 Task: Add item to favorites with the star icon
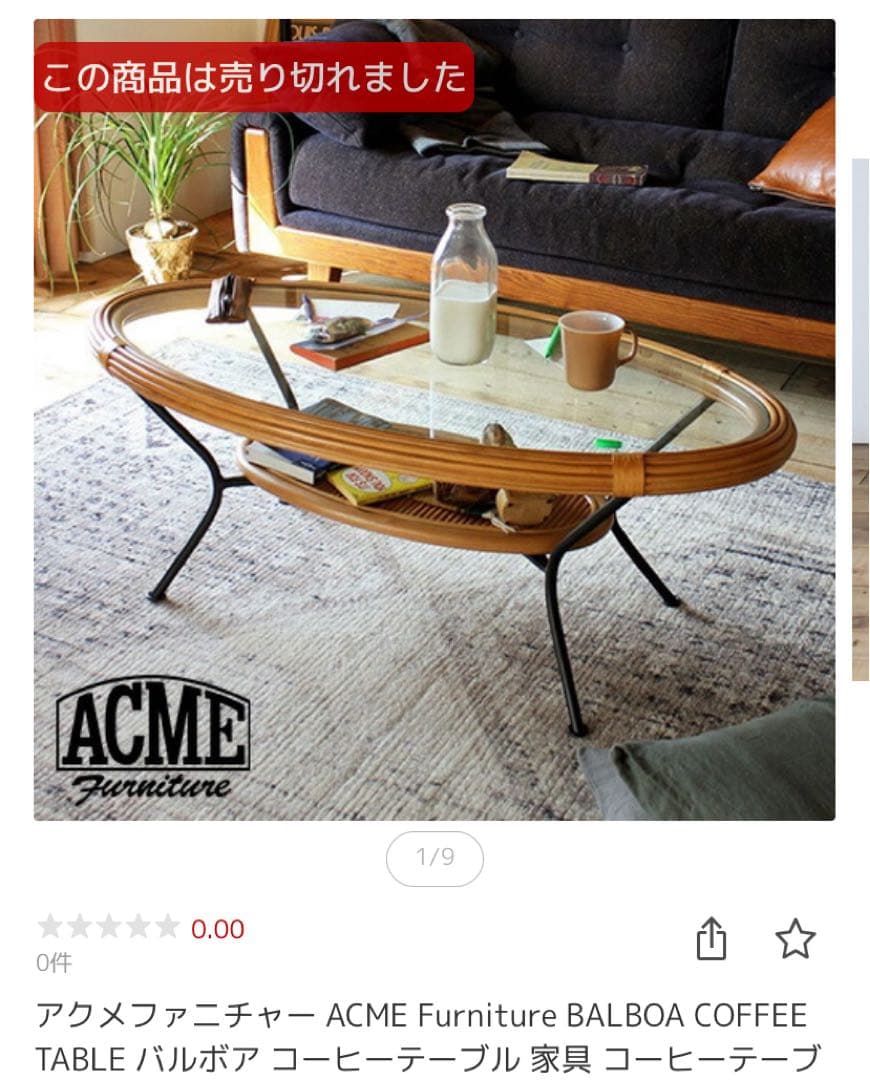click(x=793, y=936)
